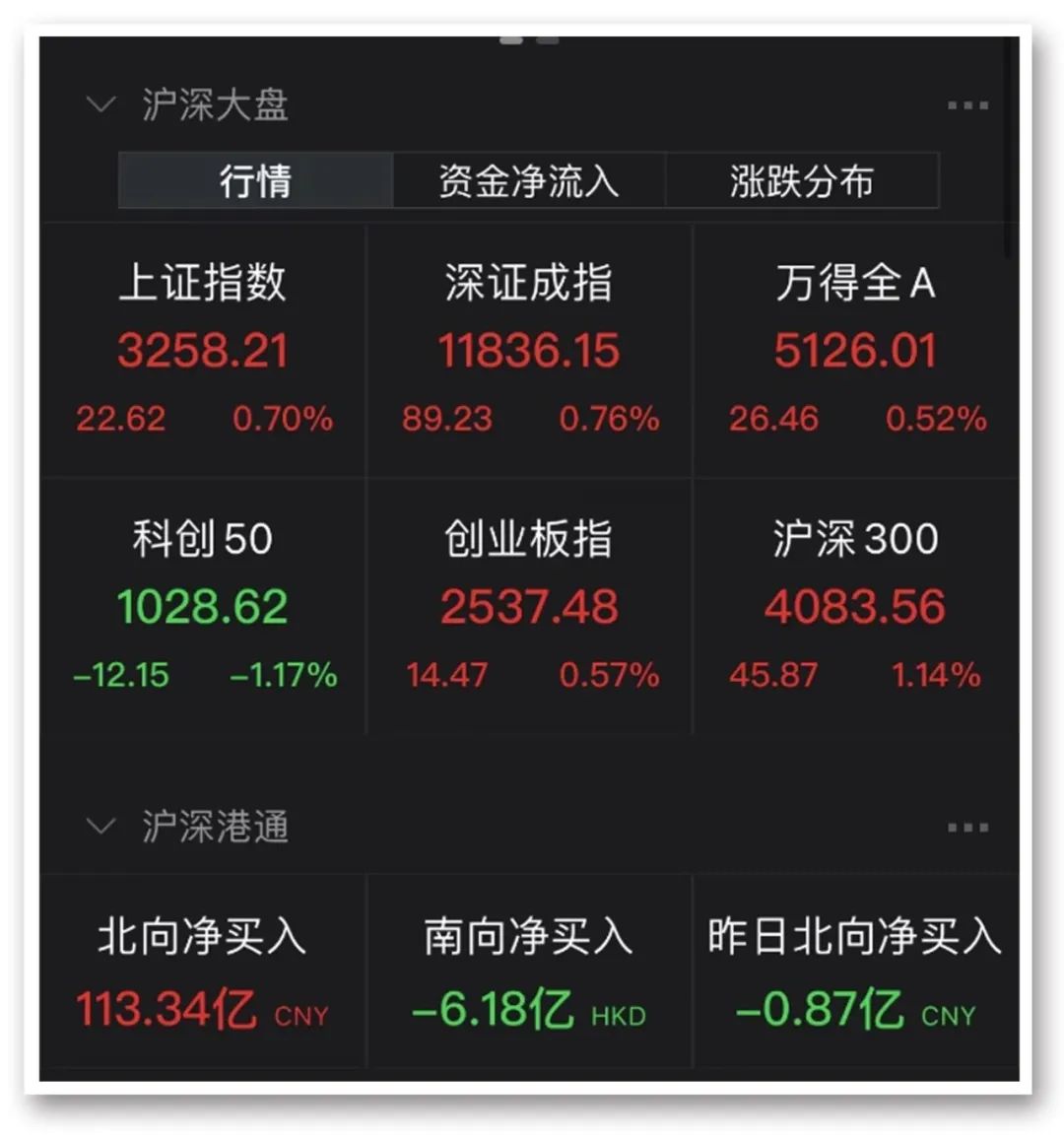Image resolution: width=1064 pixels, height=1138 pixels.
Task: Open the 沪深300 index card
Action: pos(855,606)
